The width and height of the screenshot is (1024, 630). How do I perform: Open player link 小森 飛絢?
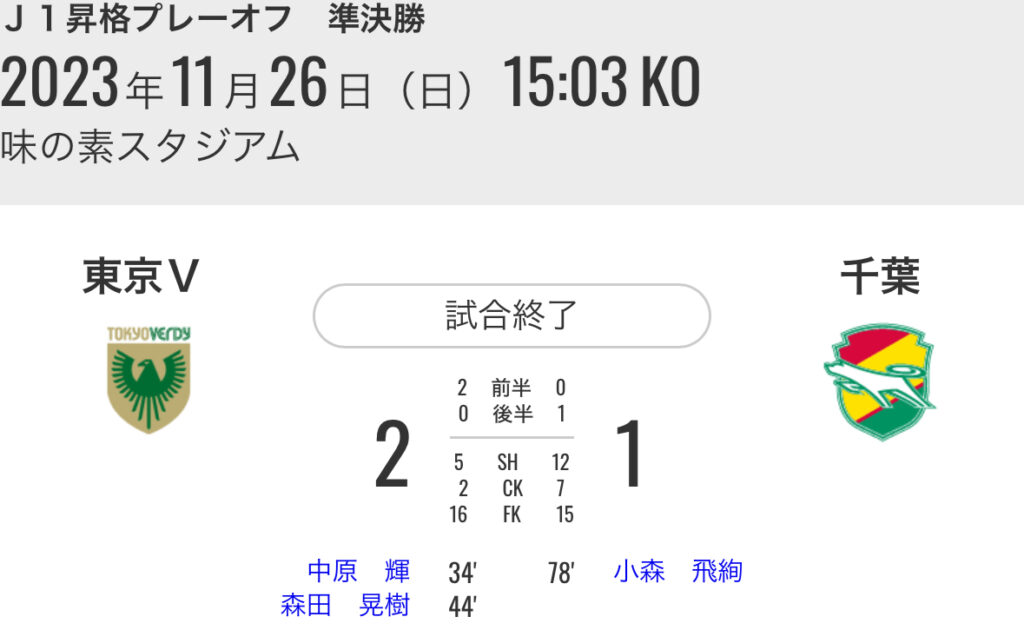tap(677, 572)
